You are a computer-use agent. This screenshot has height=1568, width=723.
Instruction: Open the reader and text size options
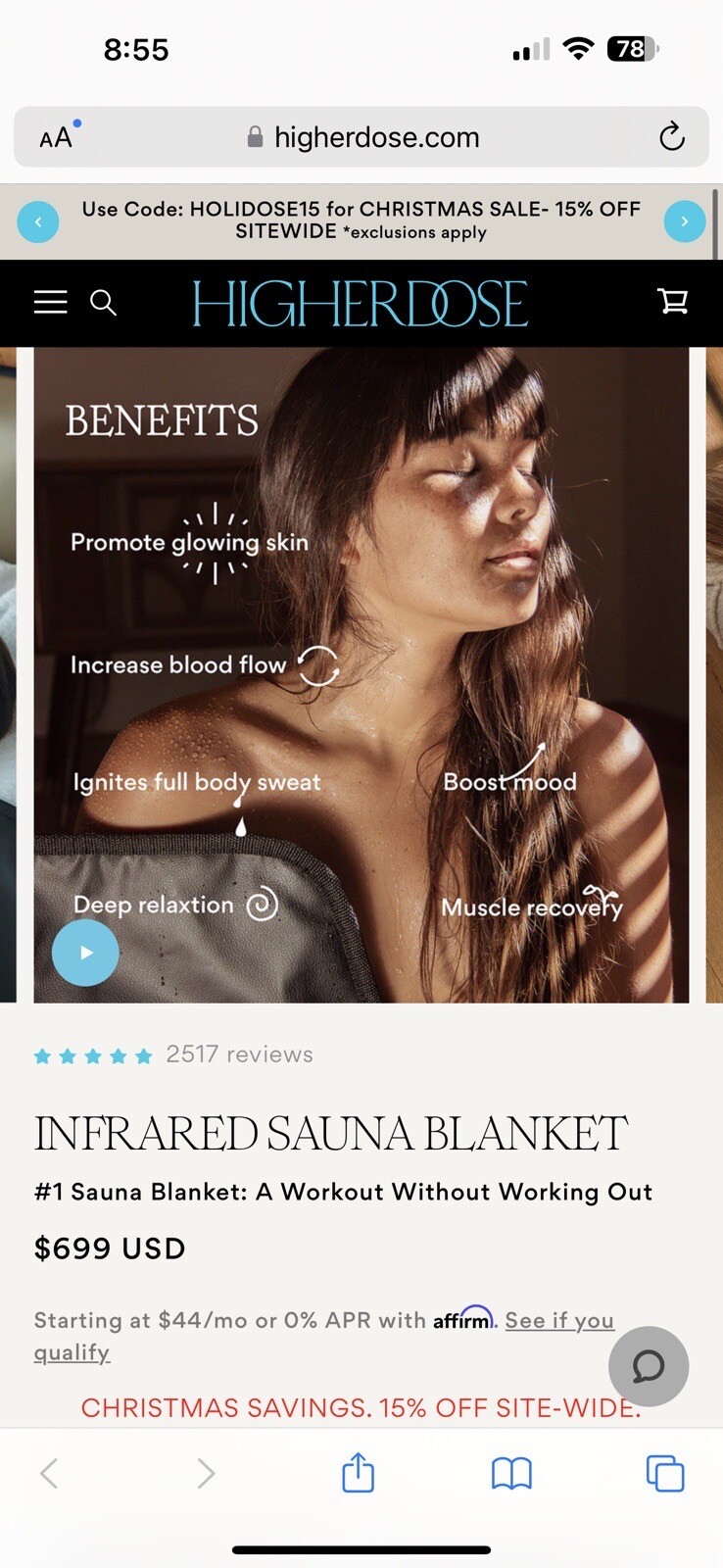tap(56, 137)
